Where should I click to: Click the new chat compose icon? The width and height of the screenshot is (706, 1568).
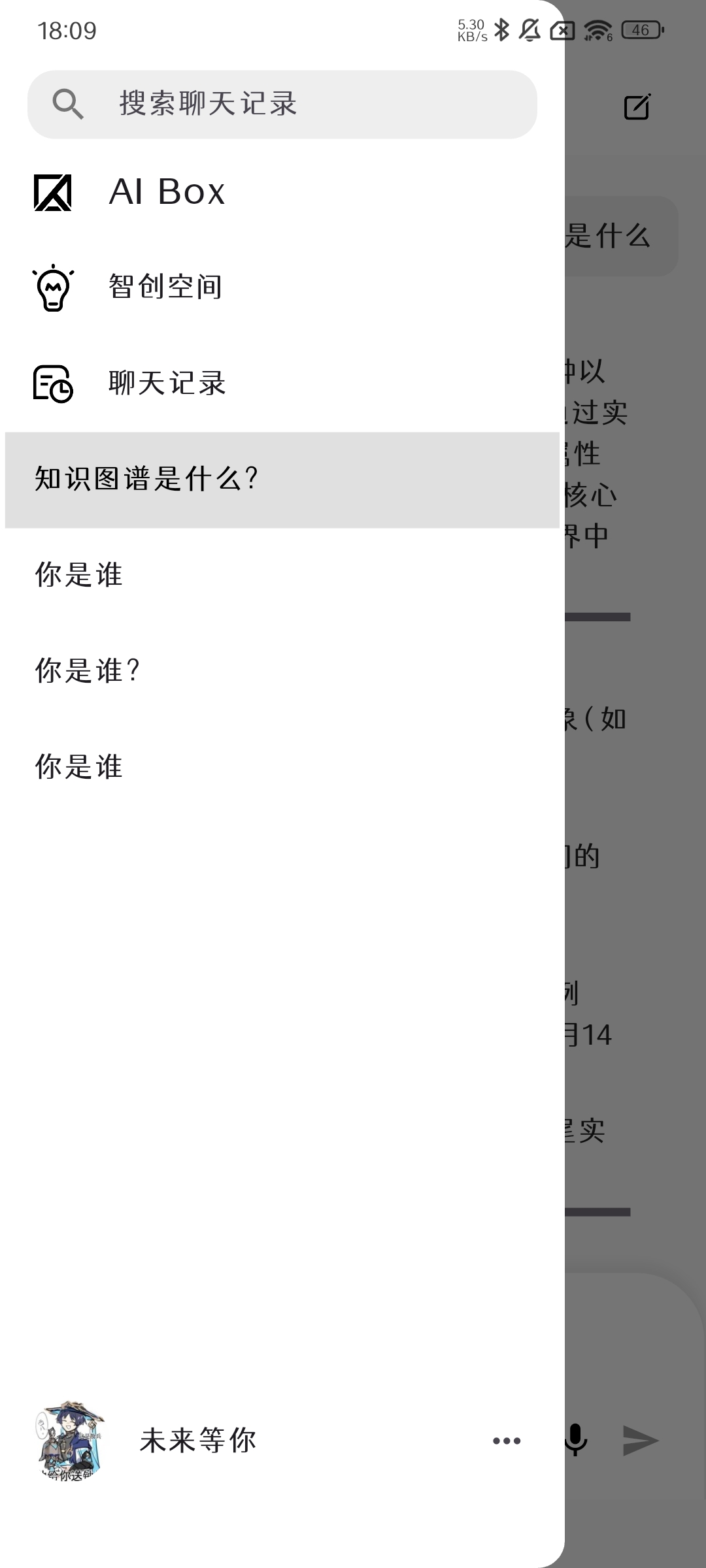click(637, 106)
